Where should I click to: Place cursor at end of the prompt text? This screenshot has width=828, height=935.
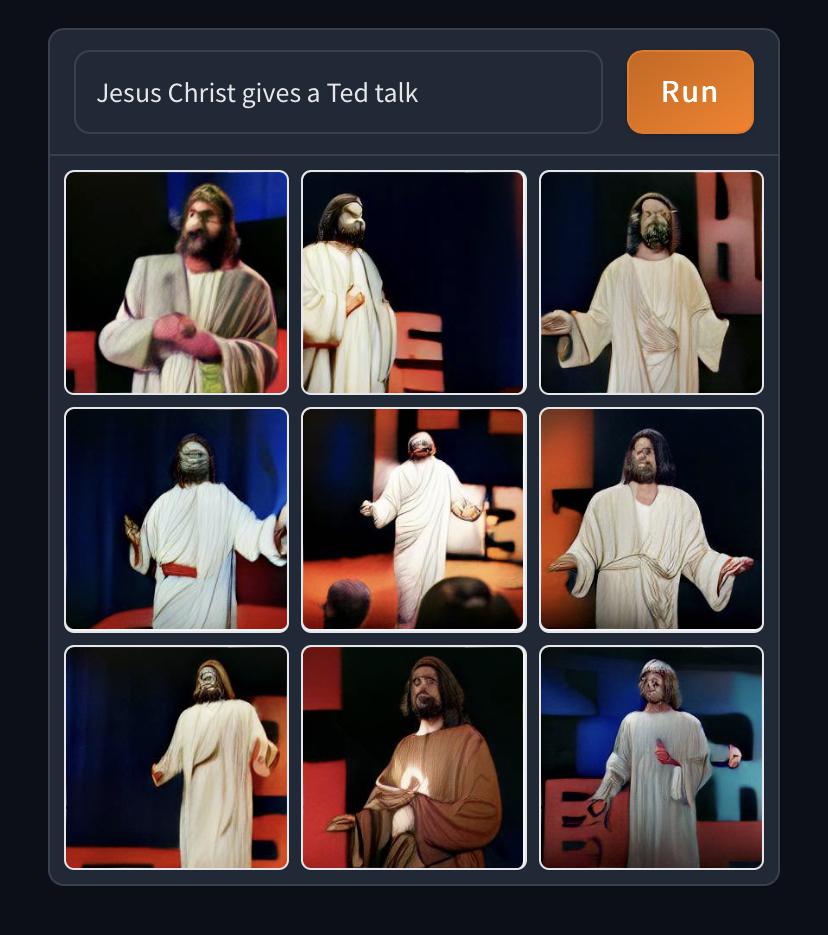[x=420, y=92]
